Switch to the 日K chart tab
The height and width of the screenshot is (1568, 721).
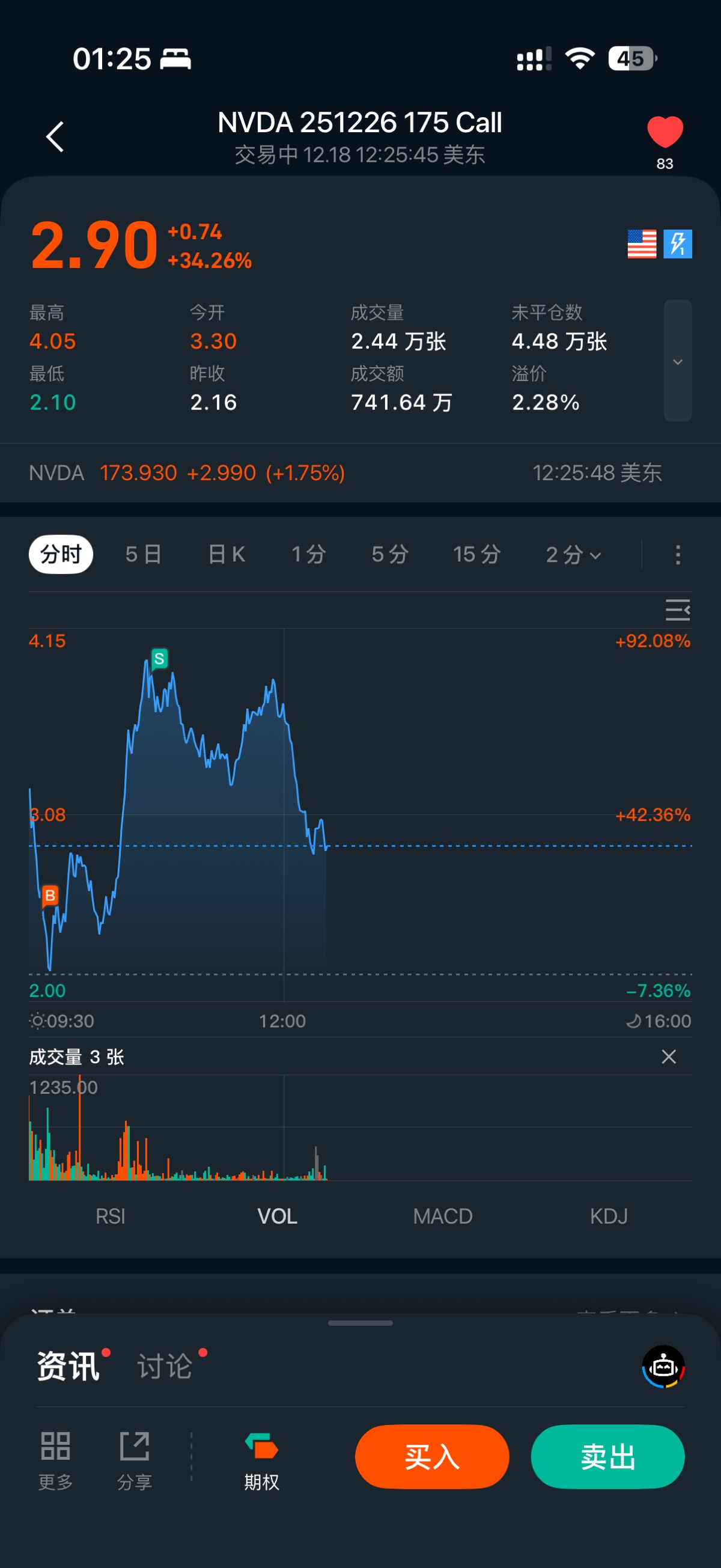click(x=227, y=555)
